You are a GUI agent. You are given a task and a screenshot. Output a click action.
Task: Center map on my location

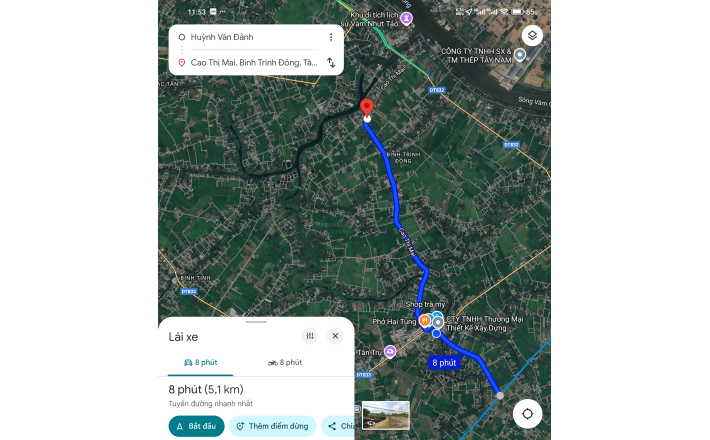coord(527,413)
